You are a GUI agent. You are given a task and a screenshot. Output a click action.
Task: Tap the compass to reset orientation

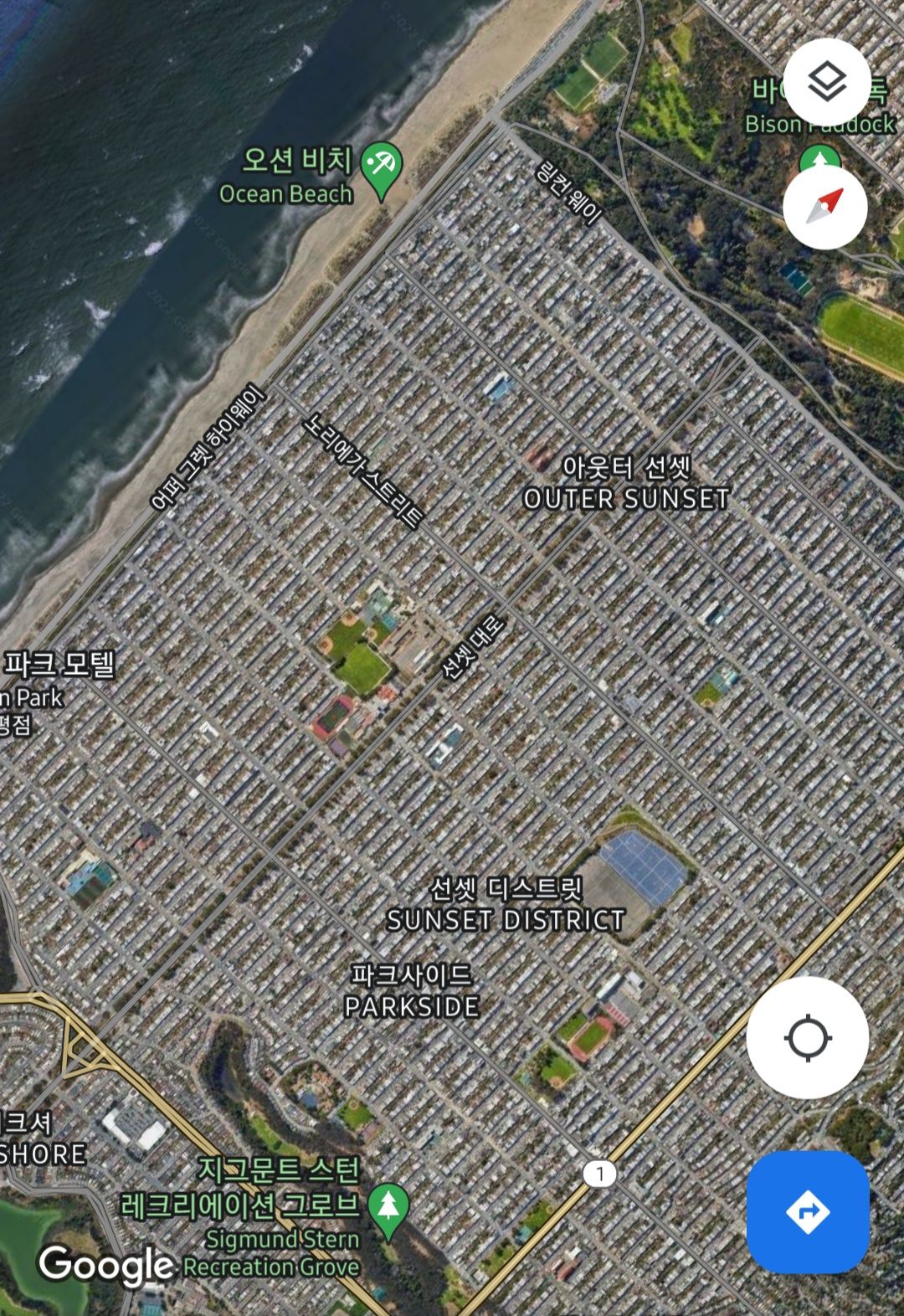tap(824, 207)
